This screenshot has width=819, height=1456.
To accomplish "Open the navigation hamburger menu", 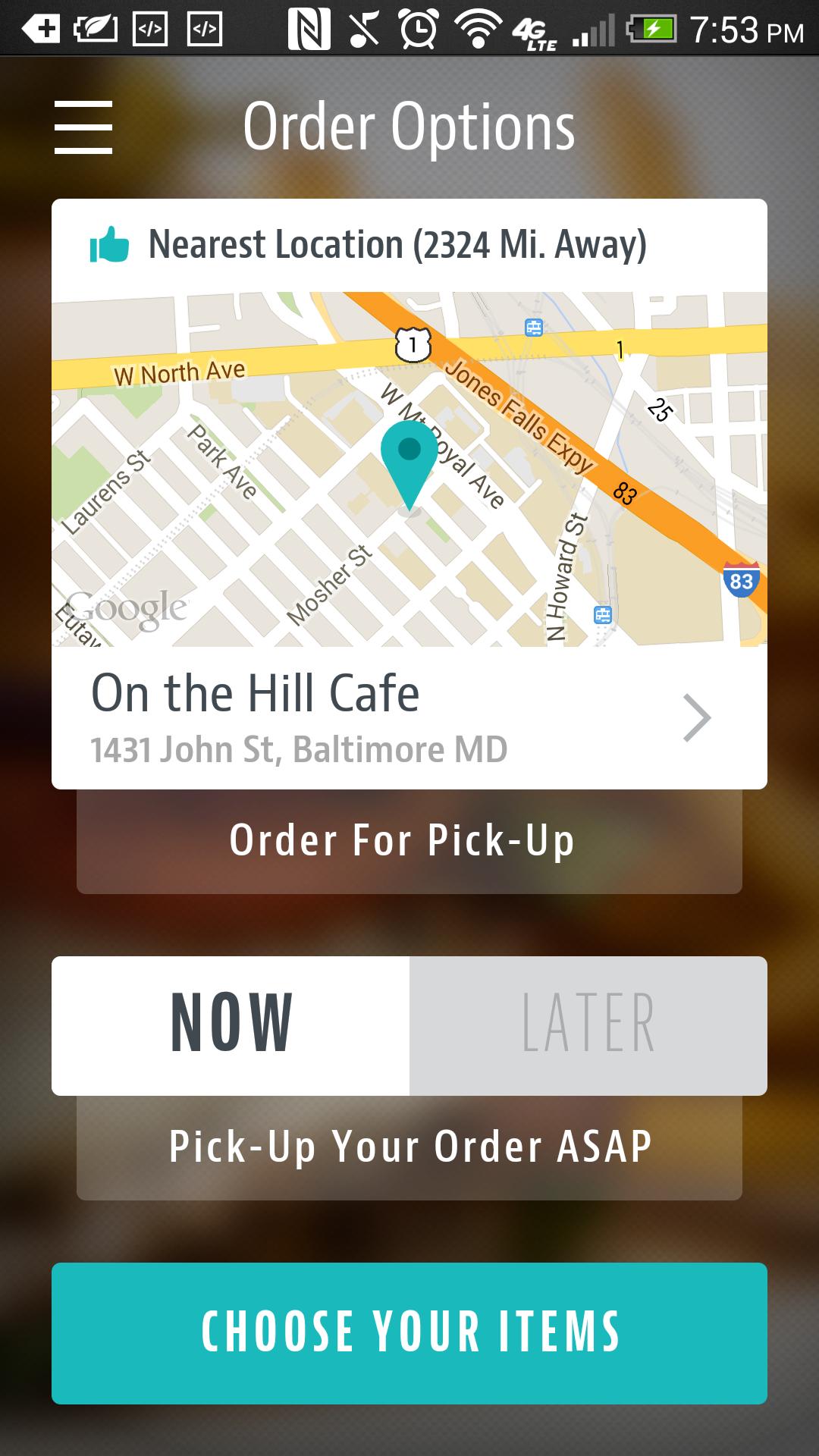I will tap(83, 127).
